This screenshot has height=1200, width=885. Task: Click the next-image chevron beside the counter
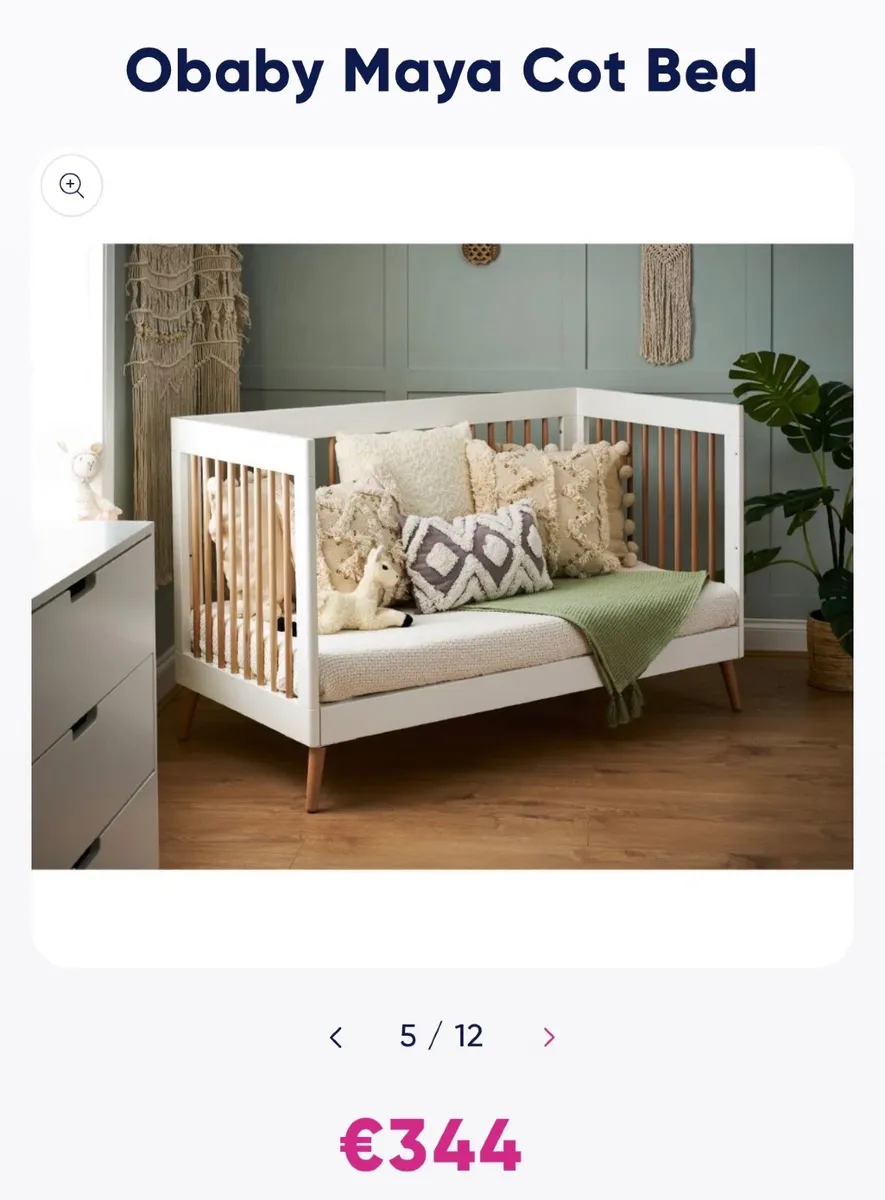[548, 1036]
